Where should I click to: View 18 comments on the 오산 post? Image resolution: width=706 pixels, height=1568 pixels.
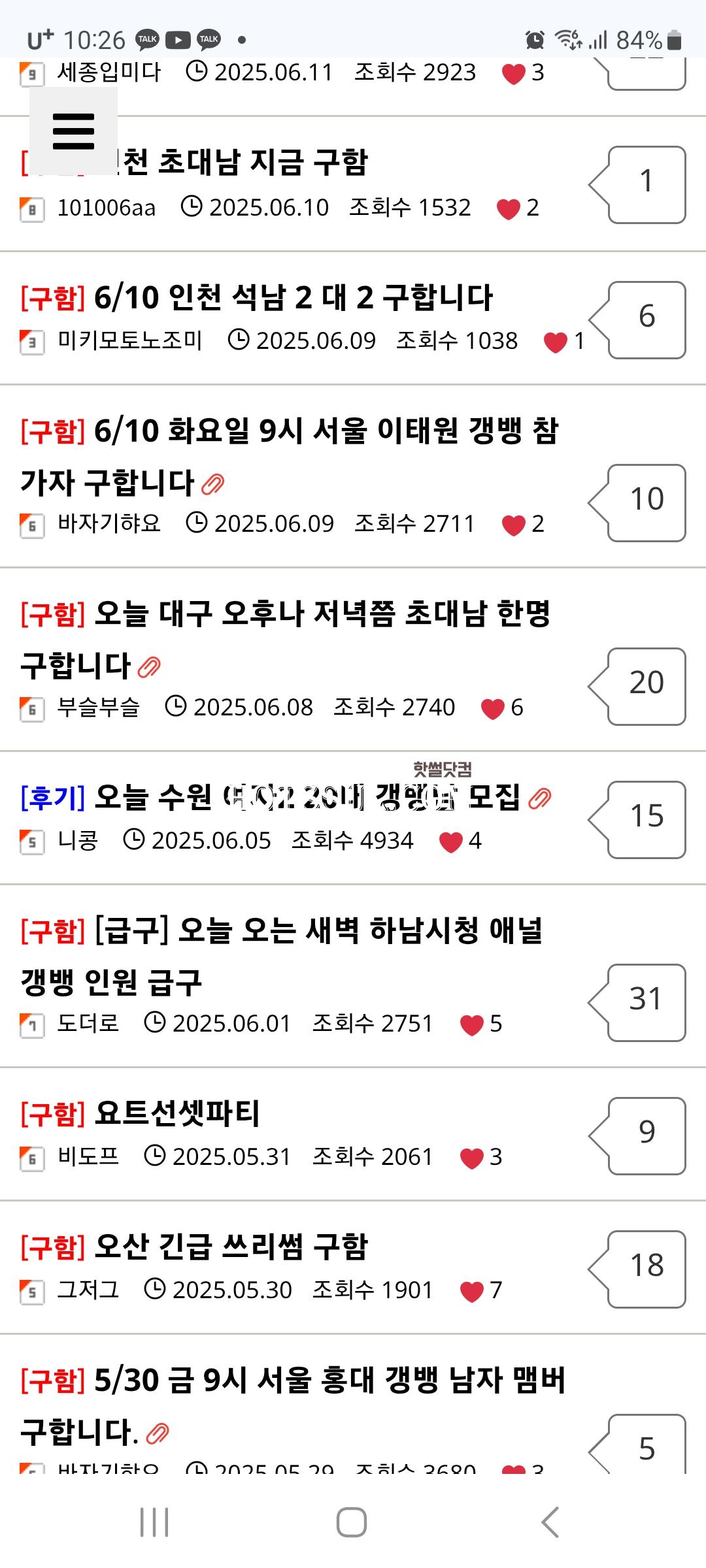645,1269
